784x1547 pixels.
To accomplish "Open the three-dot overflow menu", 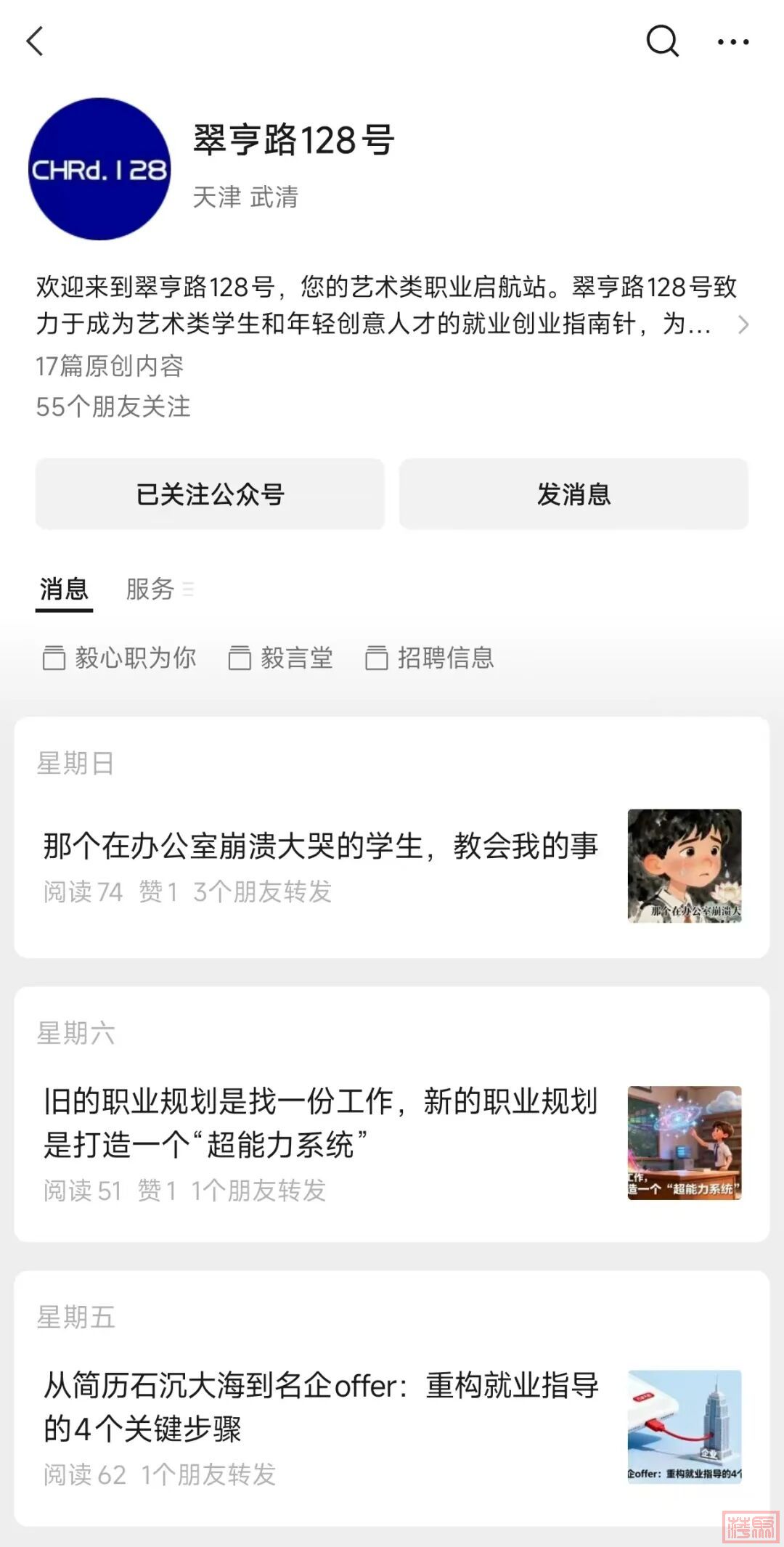I will click(732, 42).
